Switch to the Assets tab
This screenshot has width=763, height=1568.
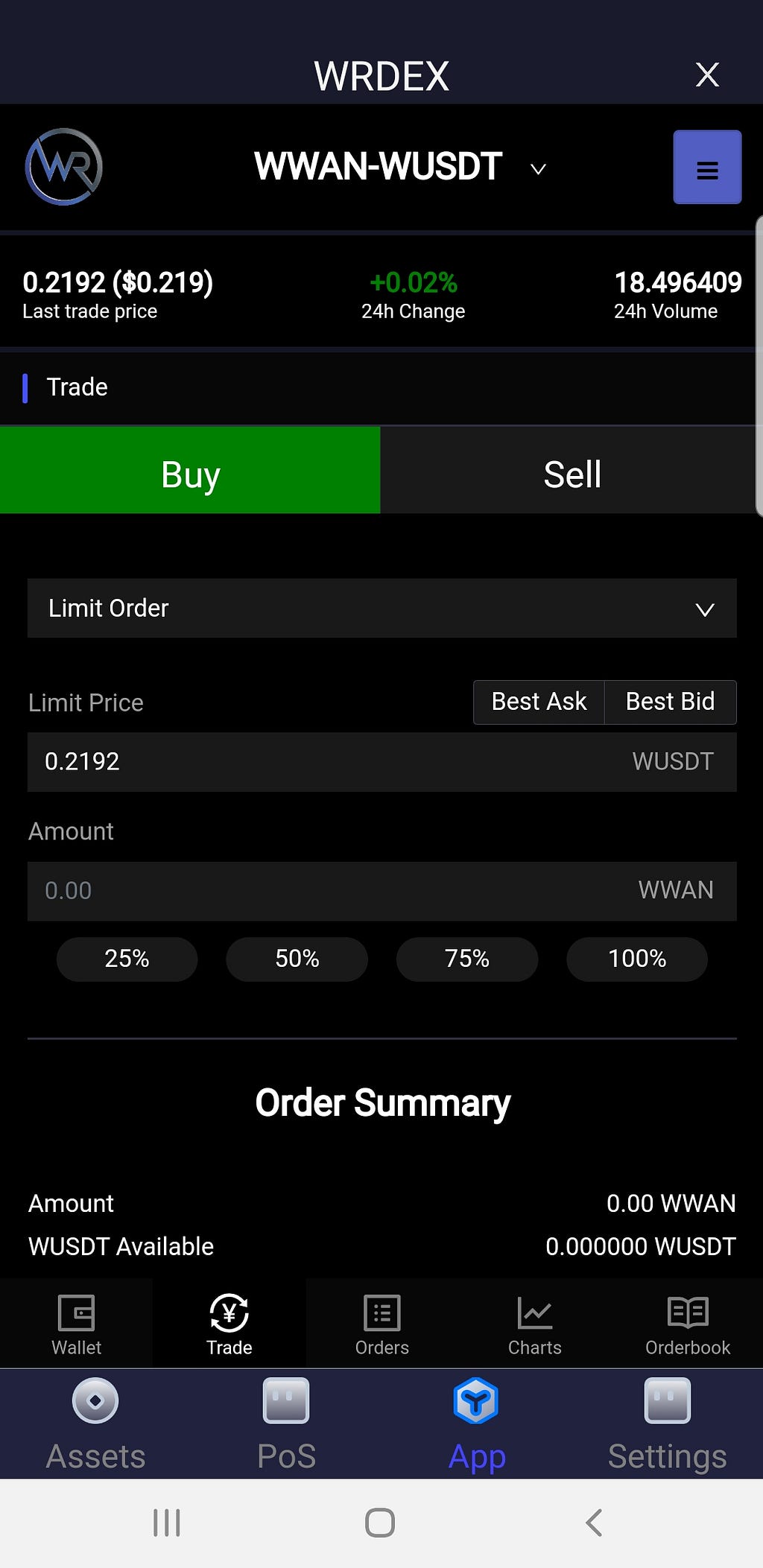click(x=95, y=1423)
